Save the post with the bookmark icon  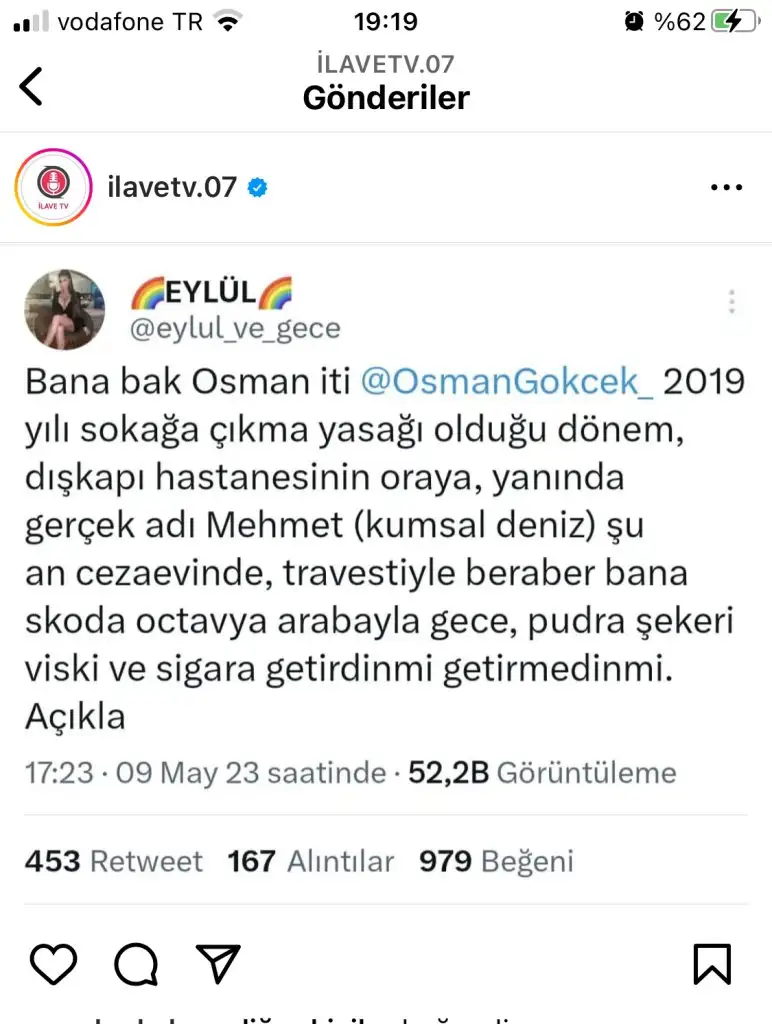pyautogui.click(x=712, y=964)
